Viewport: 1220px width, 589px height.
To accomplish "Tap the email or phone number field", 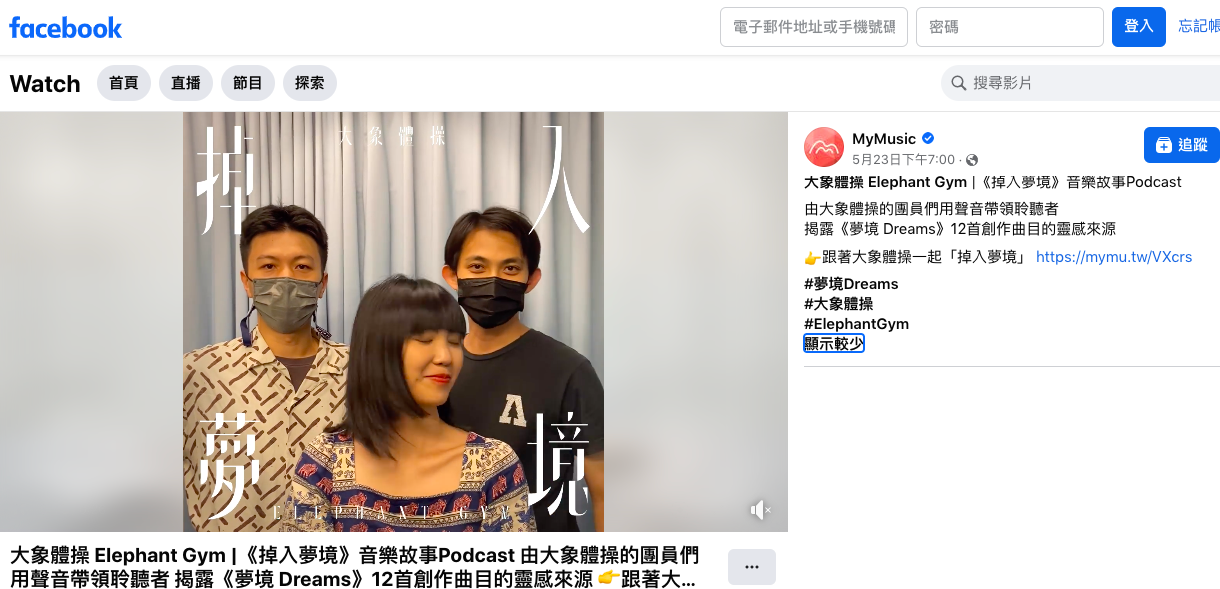I will pos(813,27).
